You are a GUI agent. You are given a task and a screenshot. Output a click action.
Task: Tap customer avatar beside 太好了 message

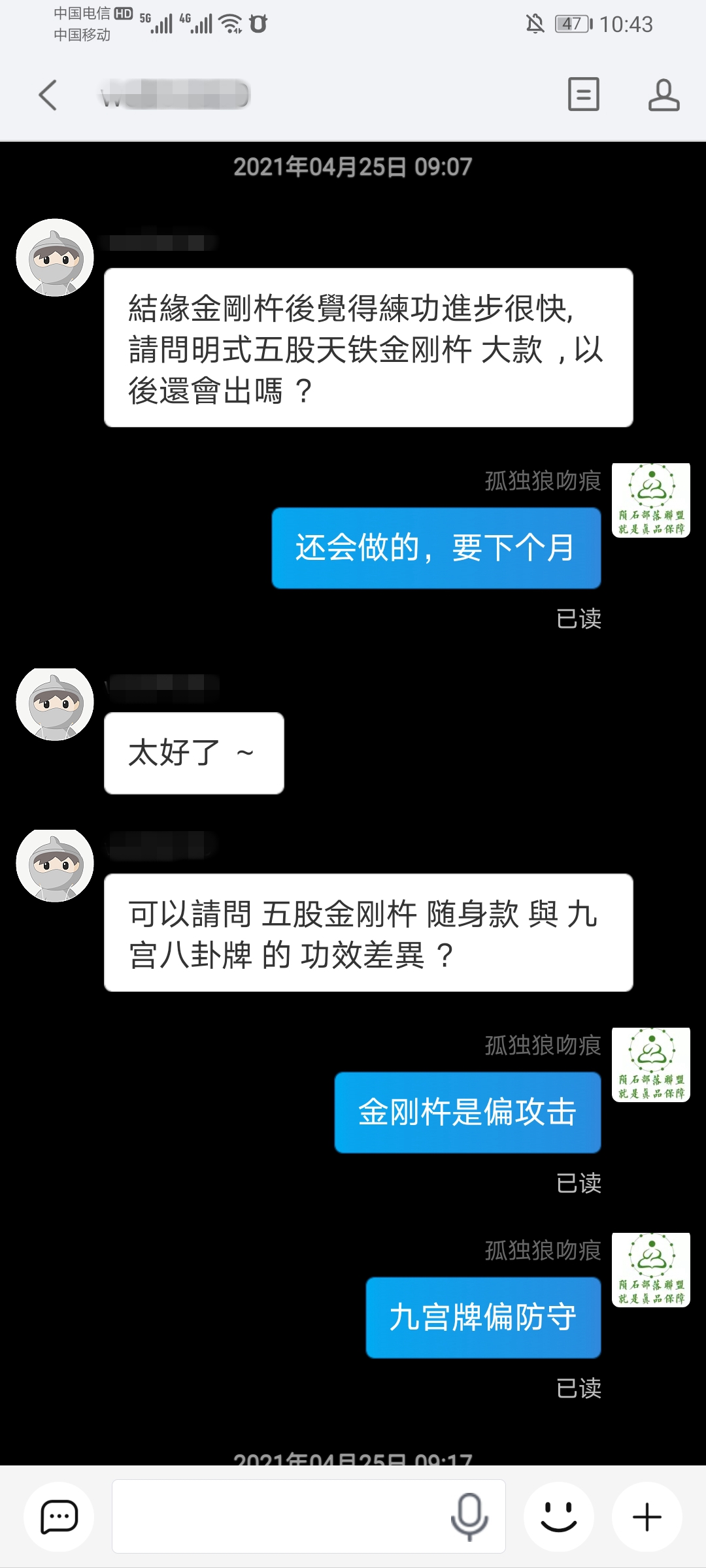tap(55, 704)
